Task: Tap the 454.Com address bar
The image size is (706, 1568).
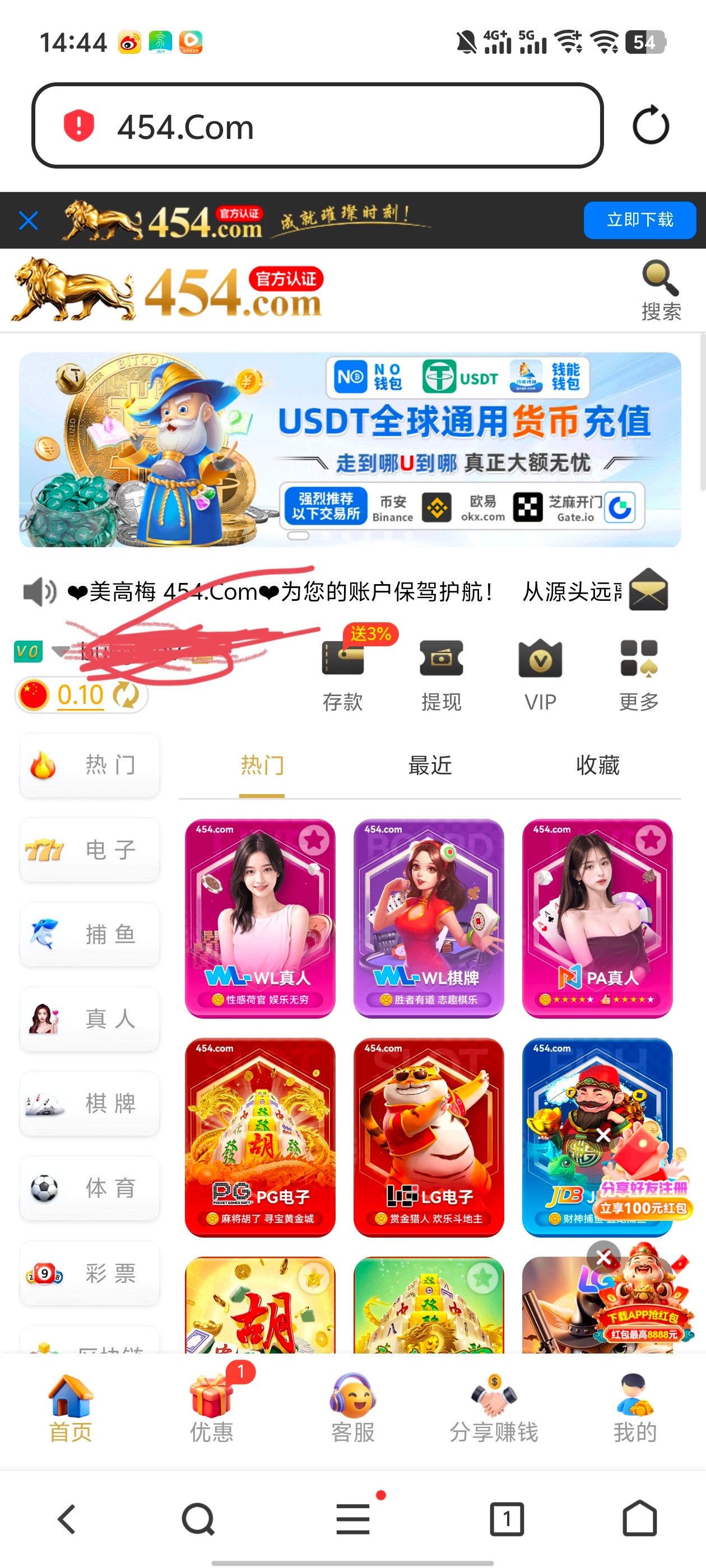Action: click(x=317, y=127)
